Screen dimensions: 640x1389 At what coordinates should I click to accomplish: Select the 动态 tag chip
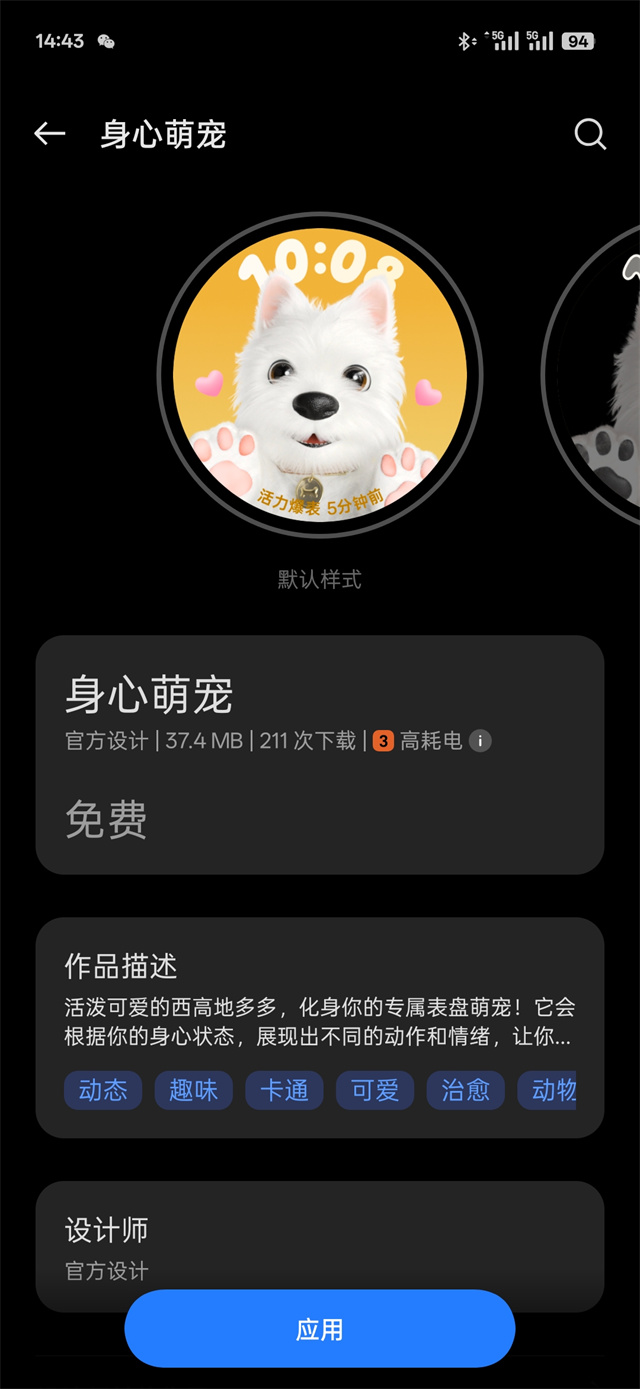coord(103,1090)
